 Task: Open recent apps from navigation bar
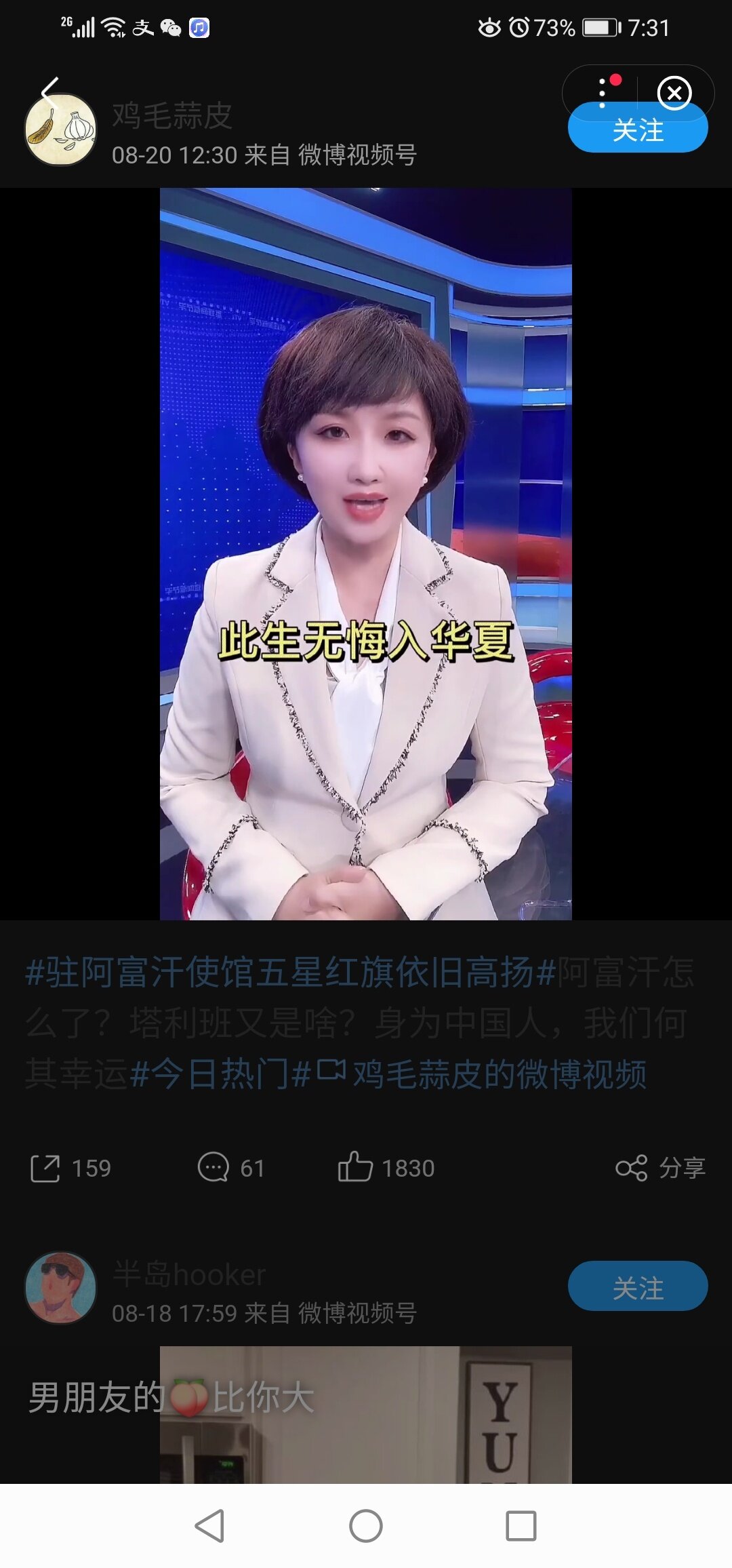(521, 1526)
